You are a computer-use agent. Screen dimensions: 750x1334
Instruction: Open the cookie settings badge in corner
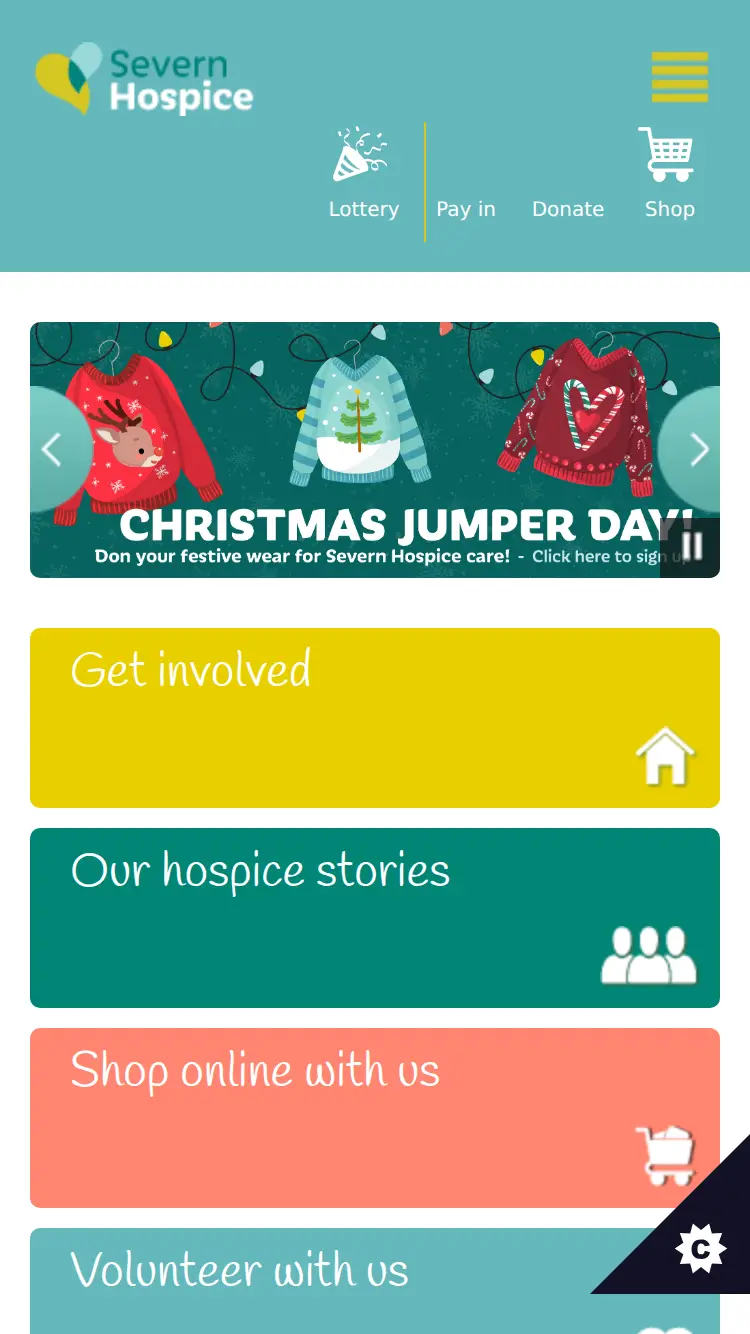(x=700, y=1249)
